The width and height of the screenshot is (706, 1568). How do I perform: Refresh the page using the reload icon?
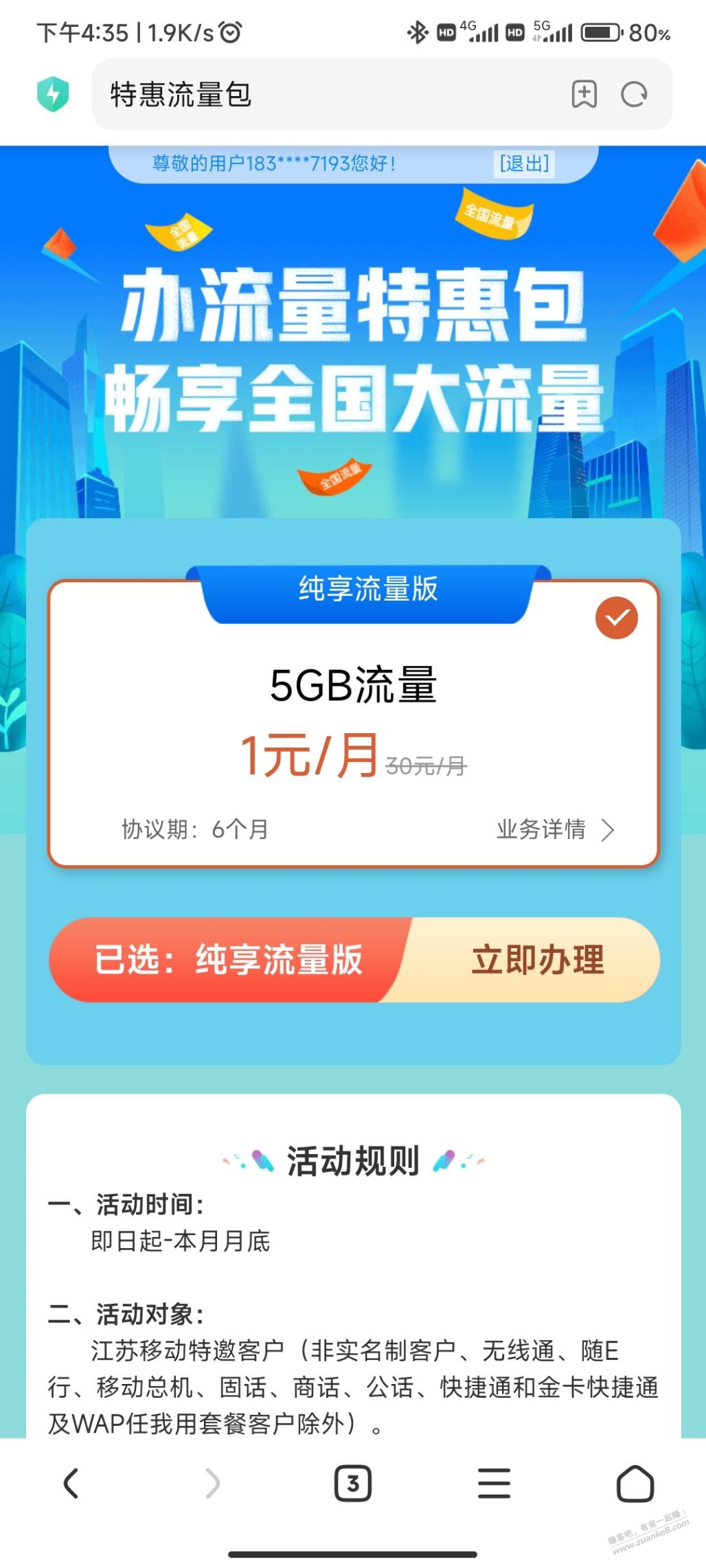coord(633,93)
